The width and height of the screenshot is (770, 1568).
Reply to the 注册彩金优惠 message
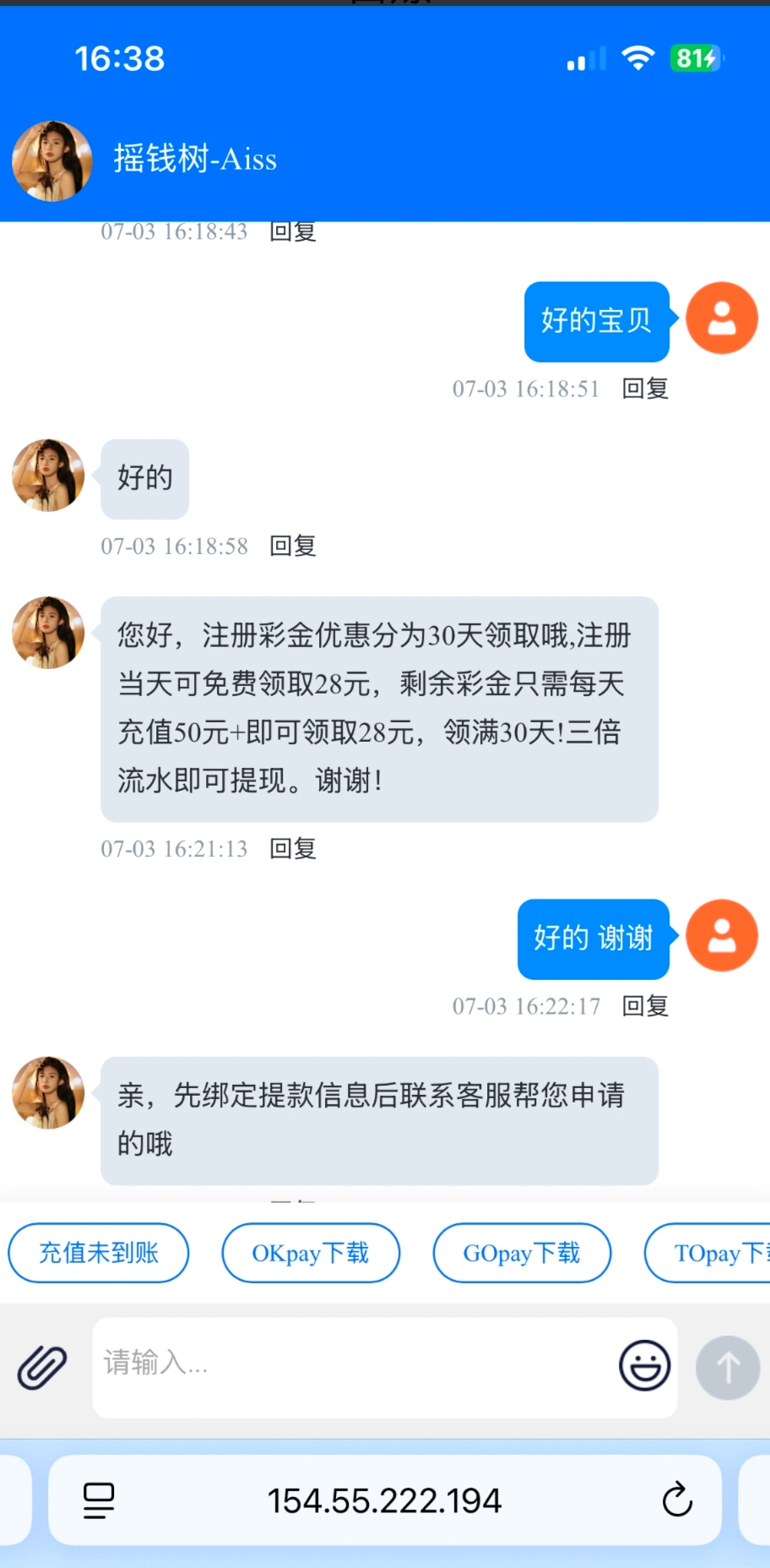coord(293,849)
